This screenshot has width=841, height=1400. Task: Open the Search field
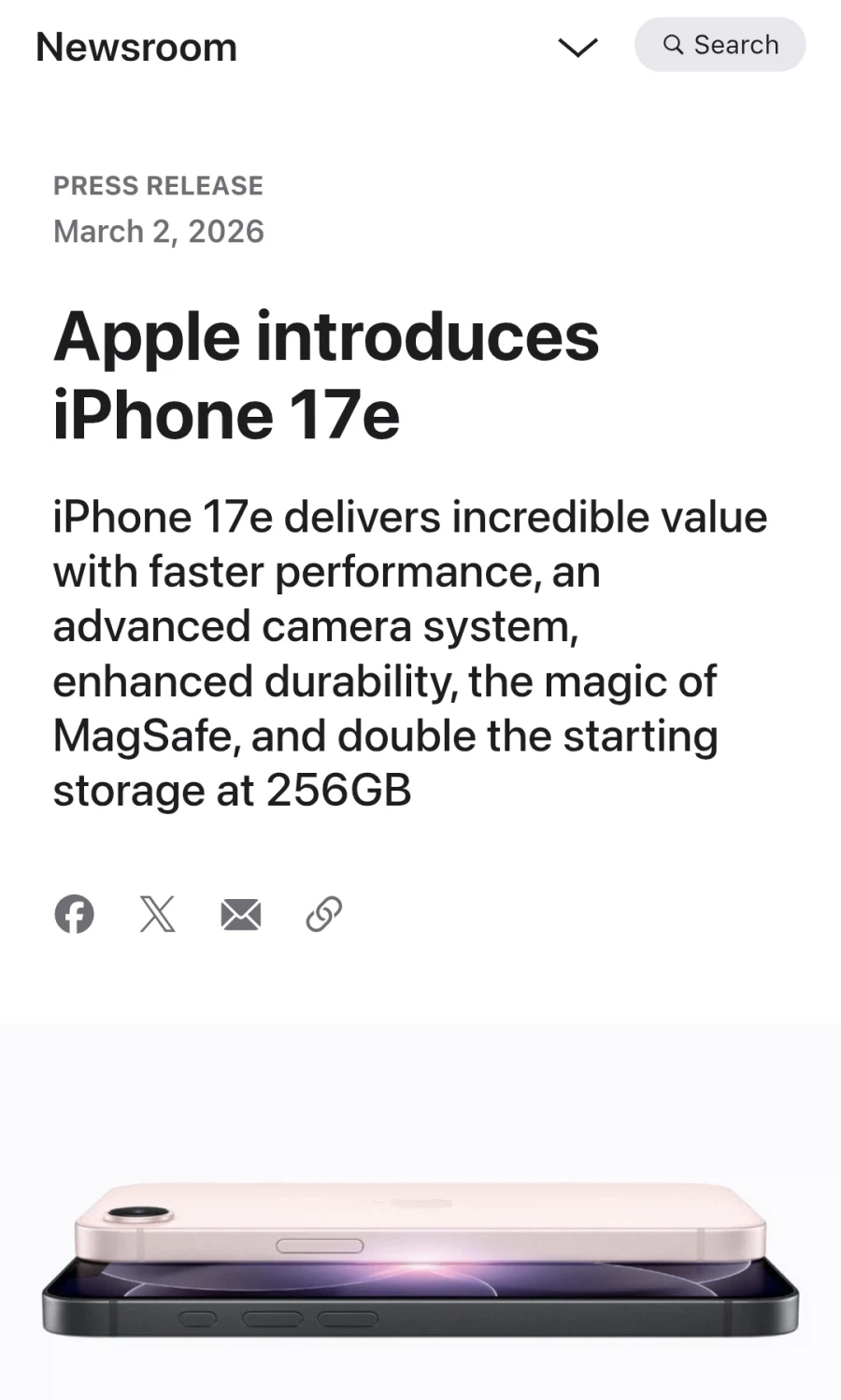(720, 45)
